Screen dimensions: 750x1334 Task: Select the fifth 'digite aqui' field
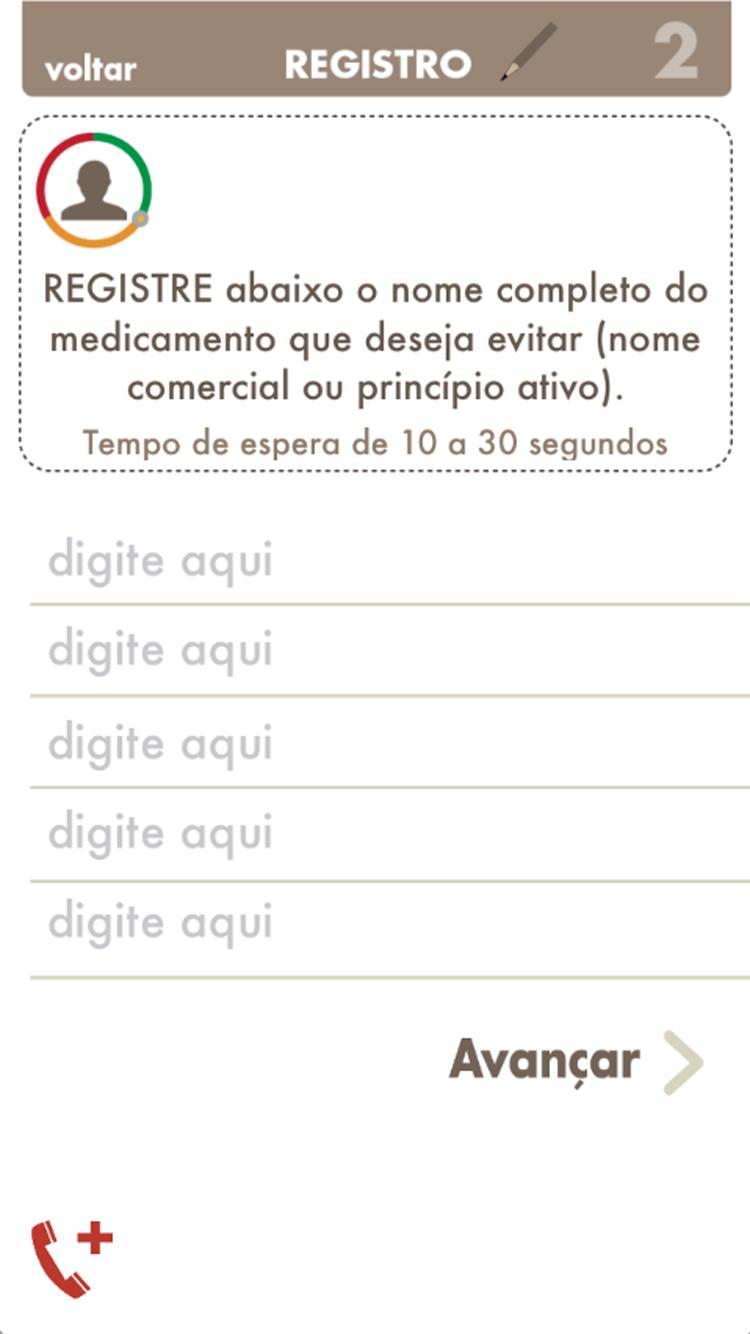pos(388,924)
